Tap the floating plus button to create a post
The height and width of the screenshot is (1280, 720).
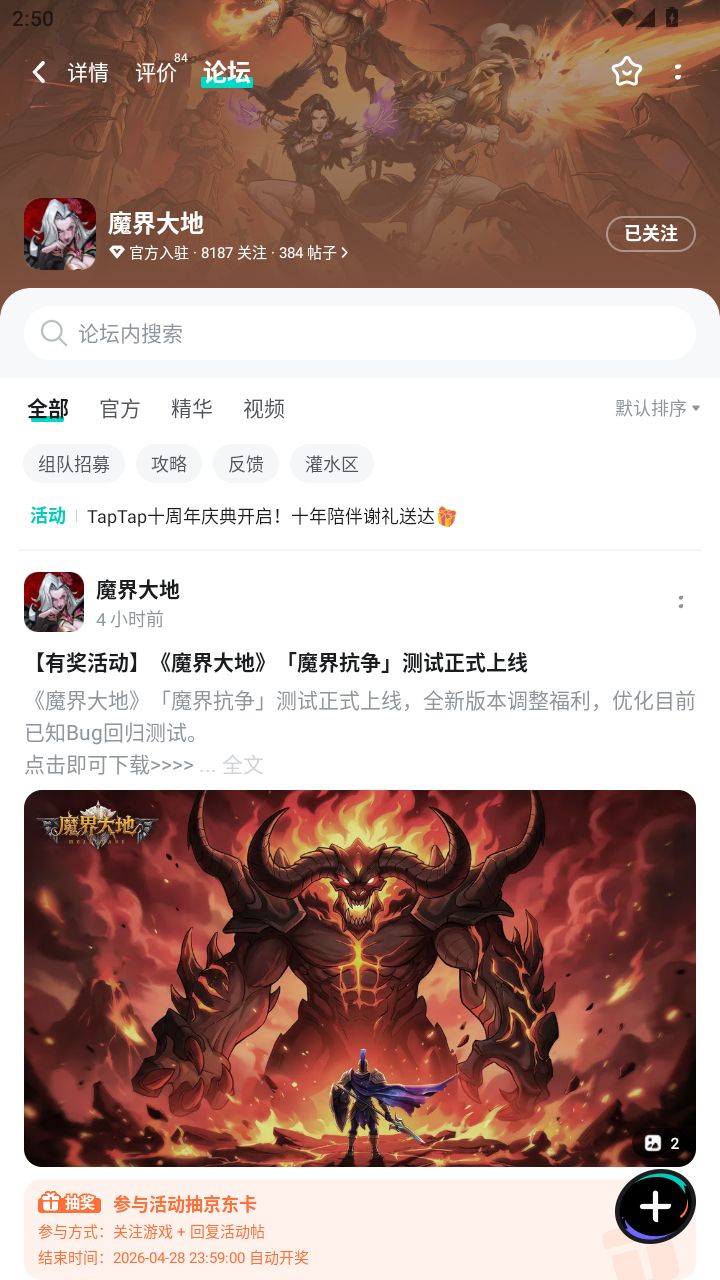click(655, 1207)
